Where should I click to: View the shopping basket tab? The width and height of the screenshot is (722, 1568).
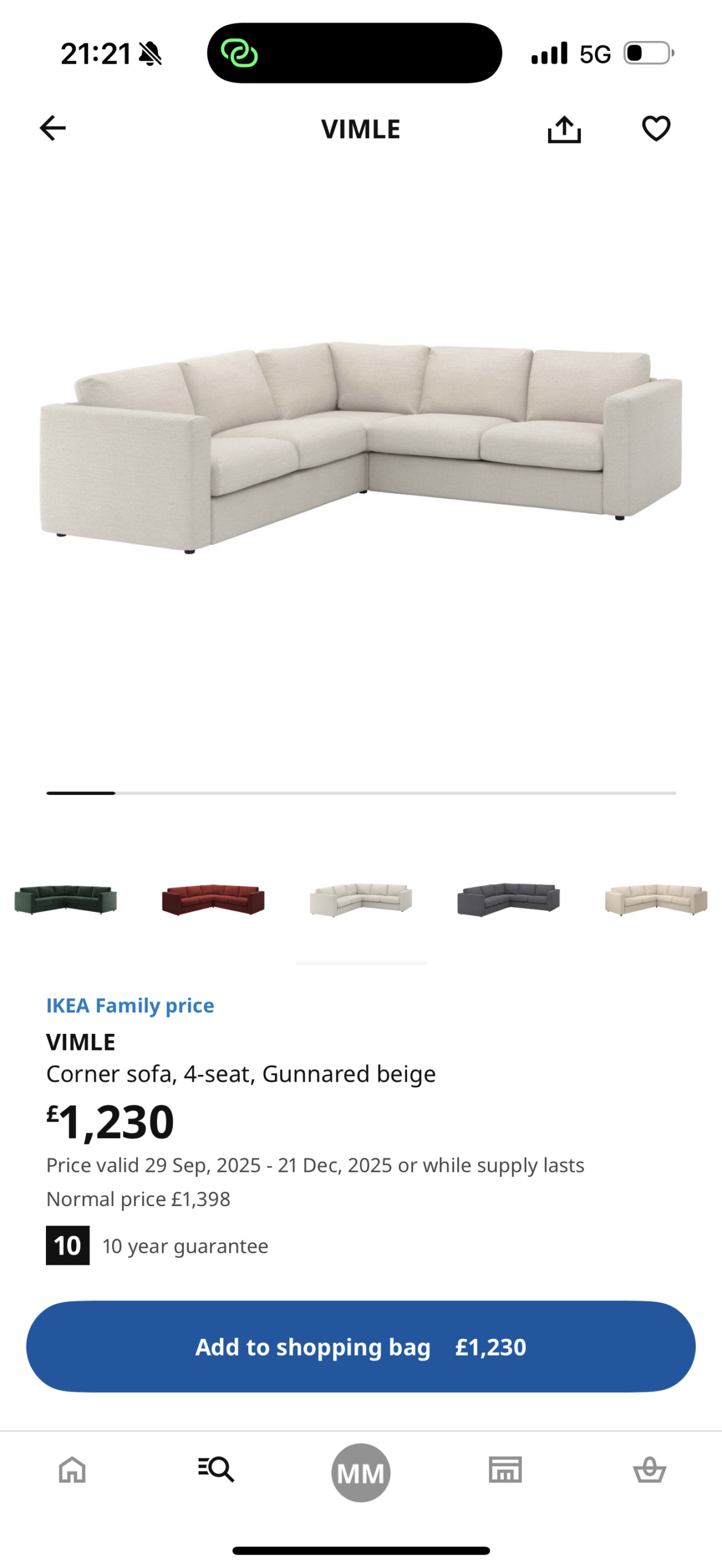pos(650,1469)
